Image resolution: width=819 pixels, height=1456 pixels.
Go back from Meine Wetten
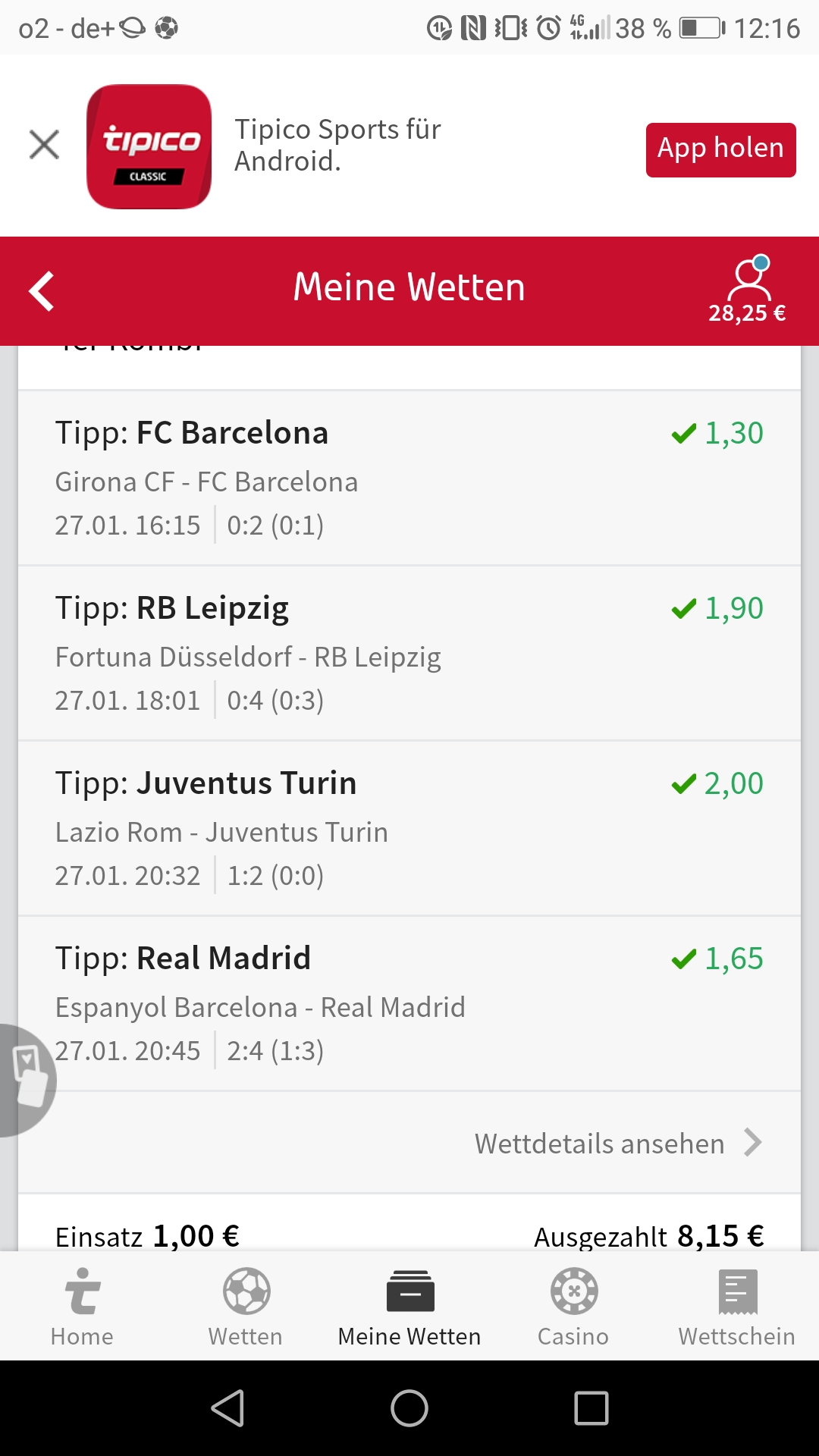coord(42,291)
